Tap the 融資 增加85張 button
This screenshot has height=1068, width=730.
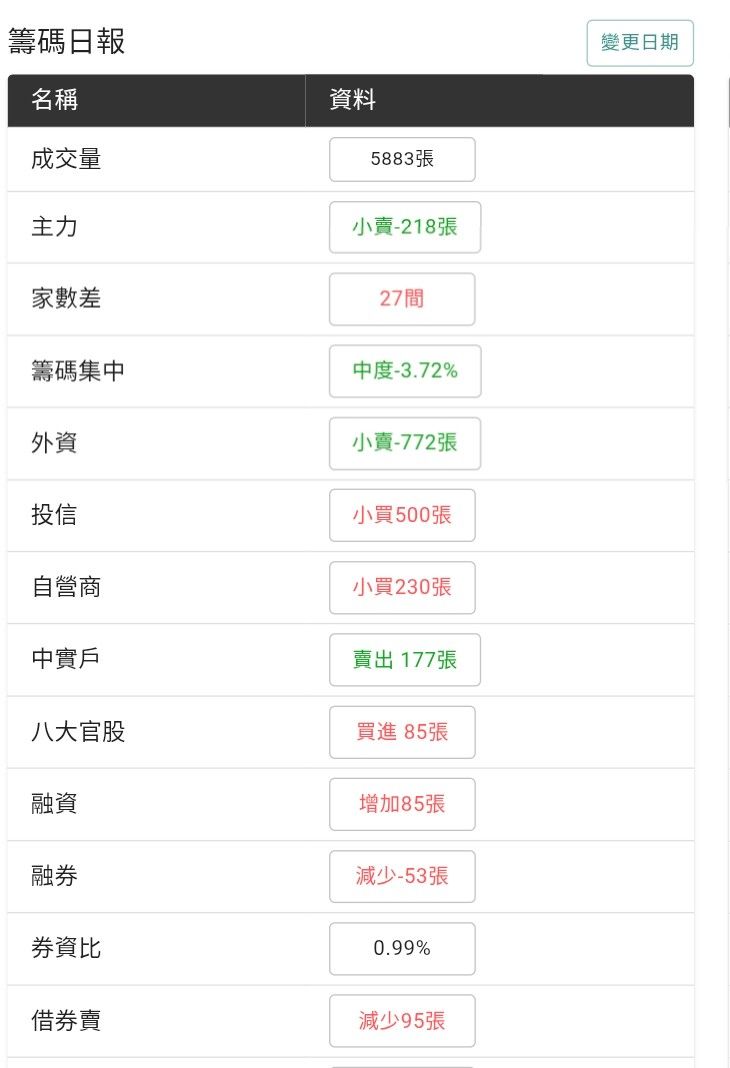[402, 804]
